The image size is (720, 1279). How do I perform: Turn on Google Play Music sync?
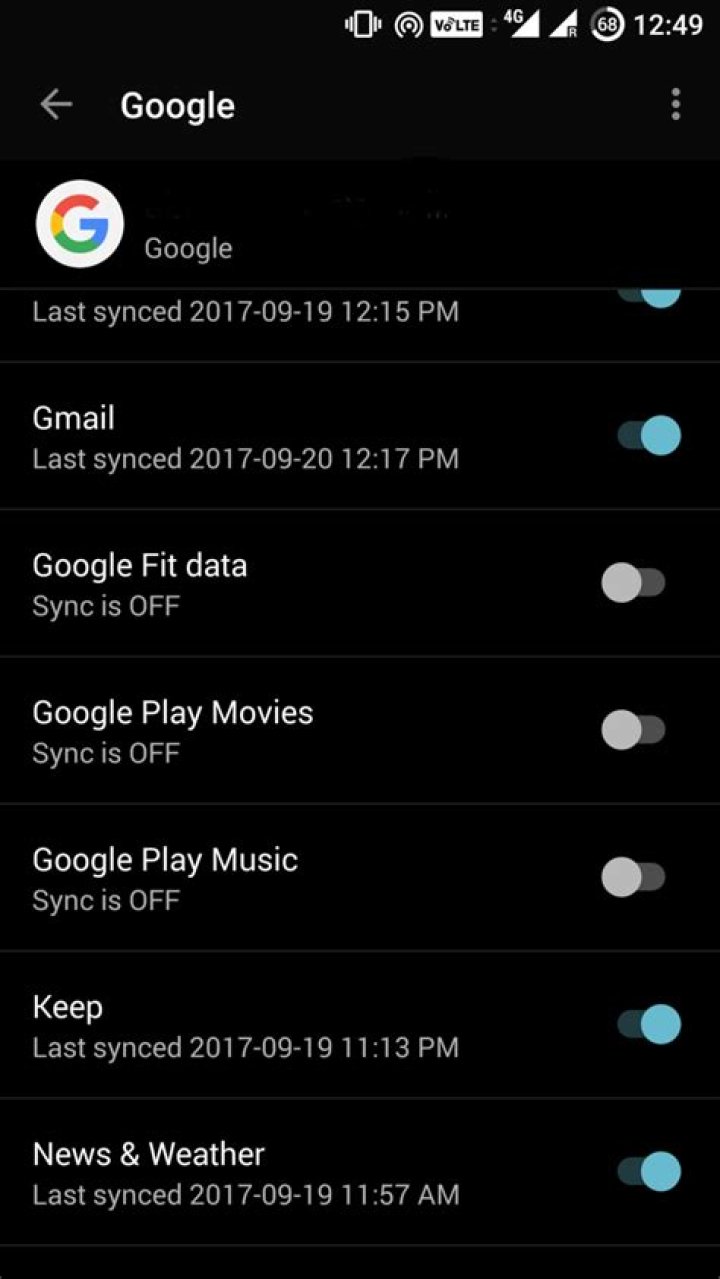633,877
